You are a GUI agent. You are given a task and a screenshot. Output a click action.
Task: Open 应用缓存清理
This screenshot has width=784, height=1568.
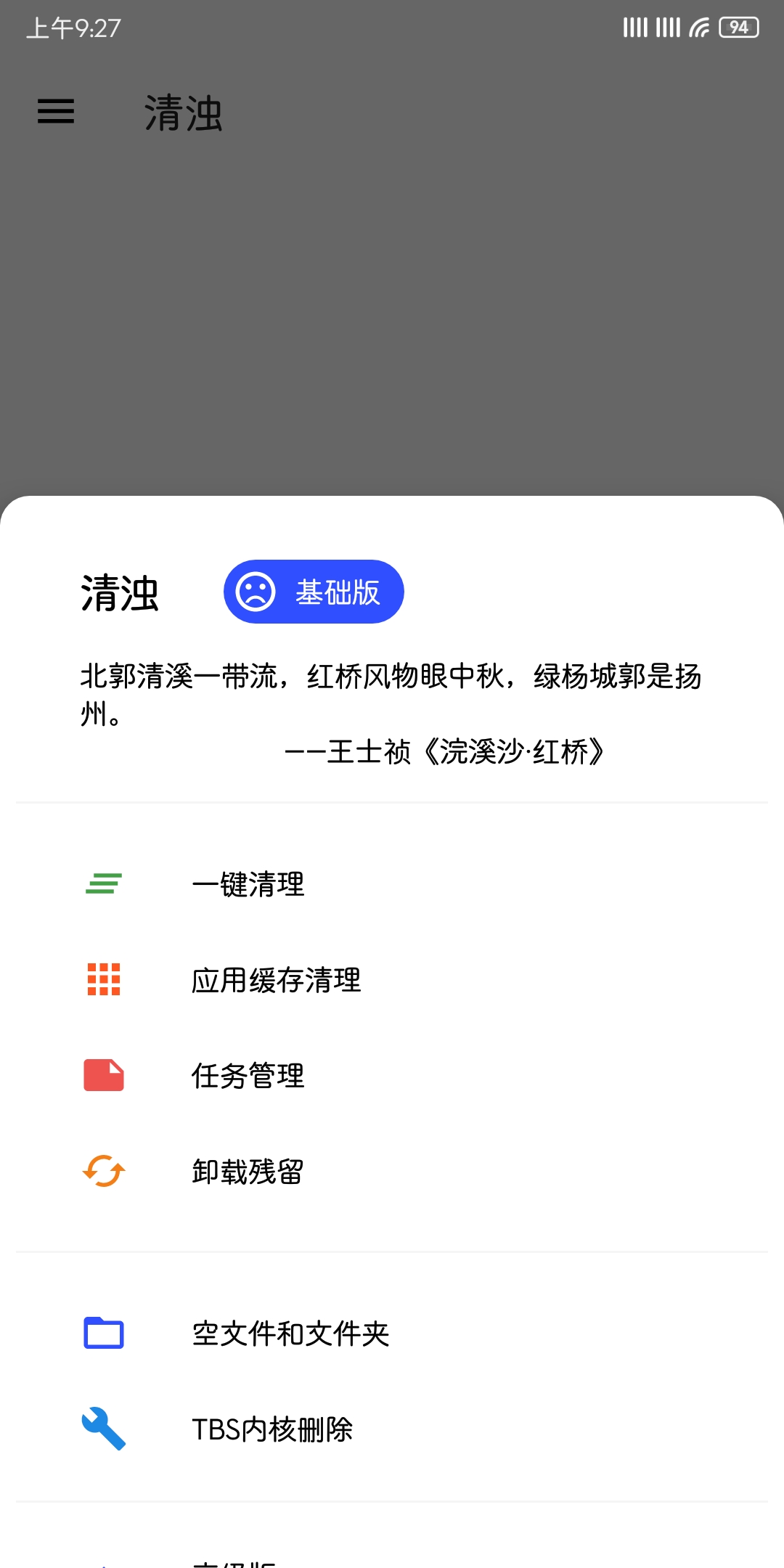(276, 980)
